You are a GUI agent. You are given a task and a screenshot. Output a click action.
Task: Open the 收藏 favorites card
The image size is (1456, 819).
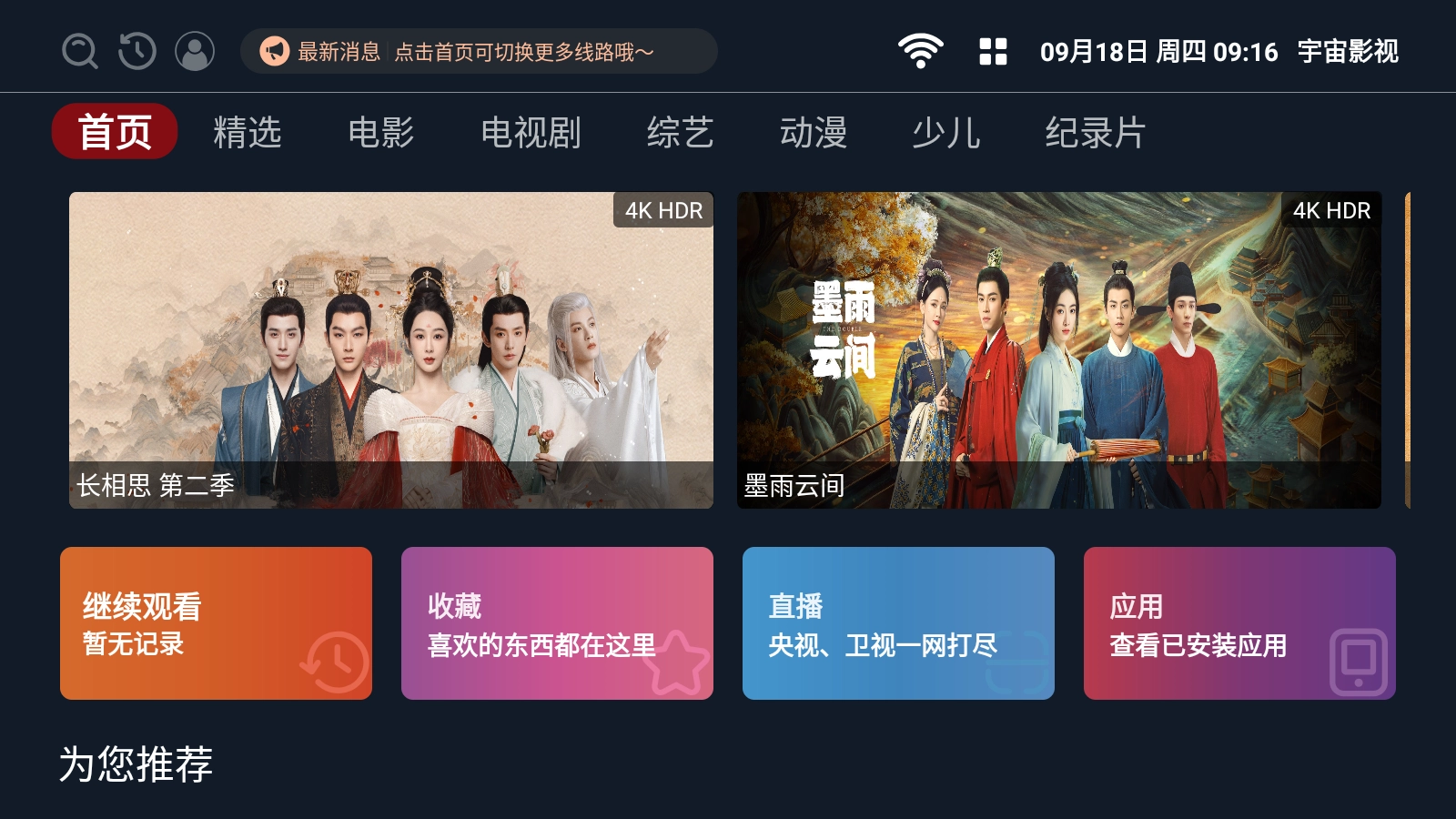[557, 623]
